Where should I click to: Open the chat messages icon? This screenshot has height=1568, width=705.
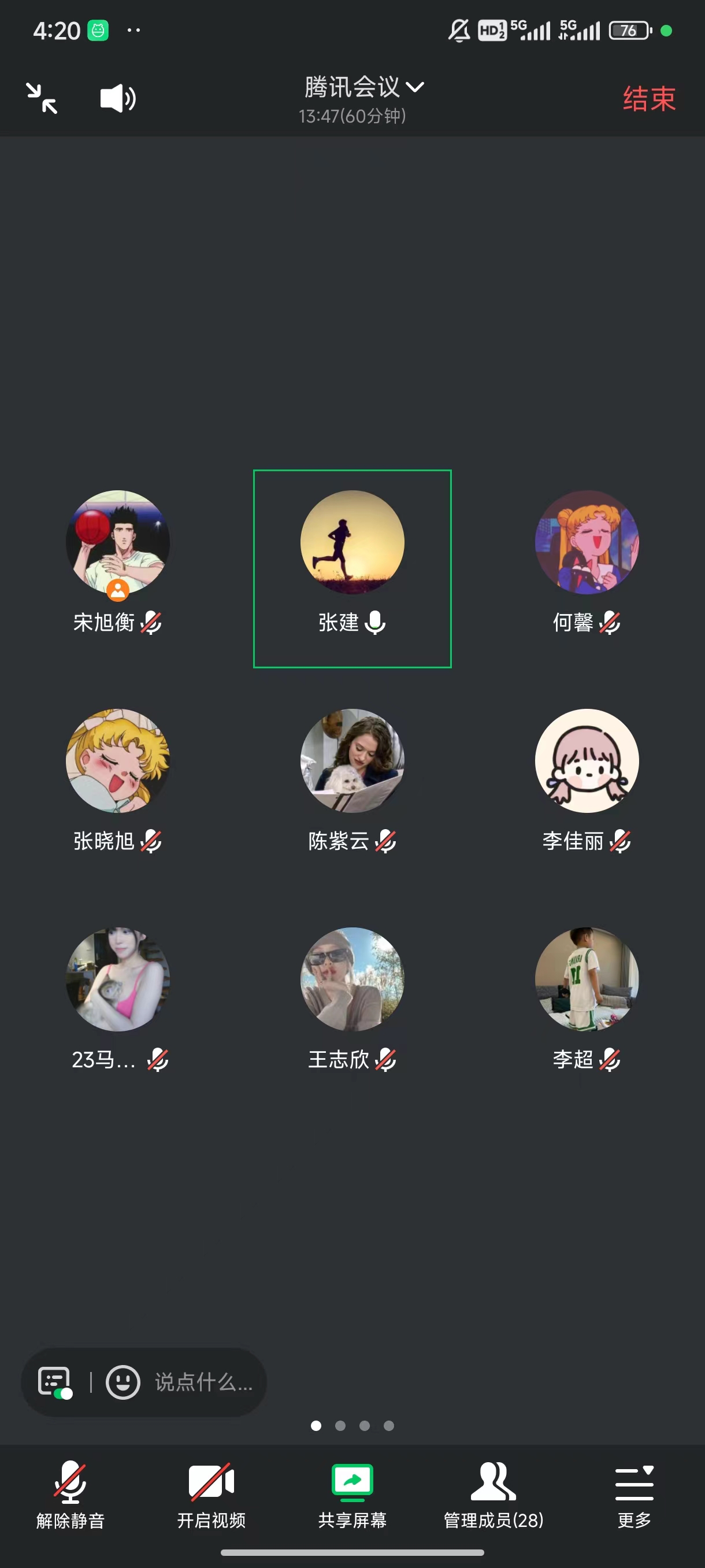(55, 1382)
